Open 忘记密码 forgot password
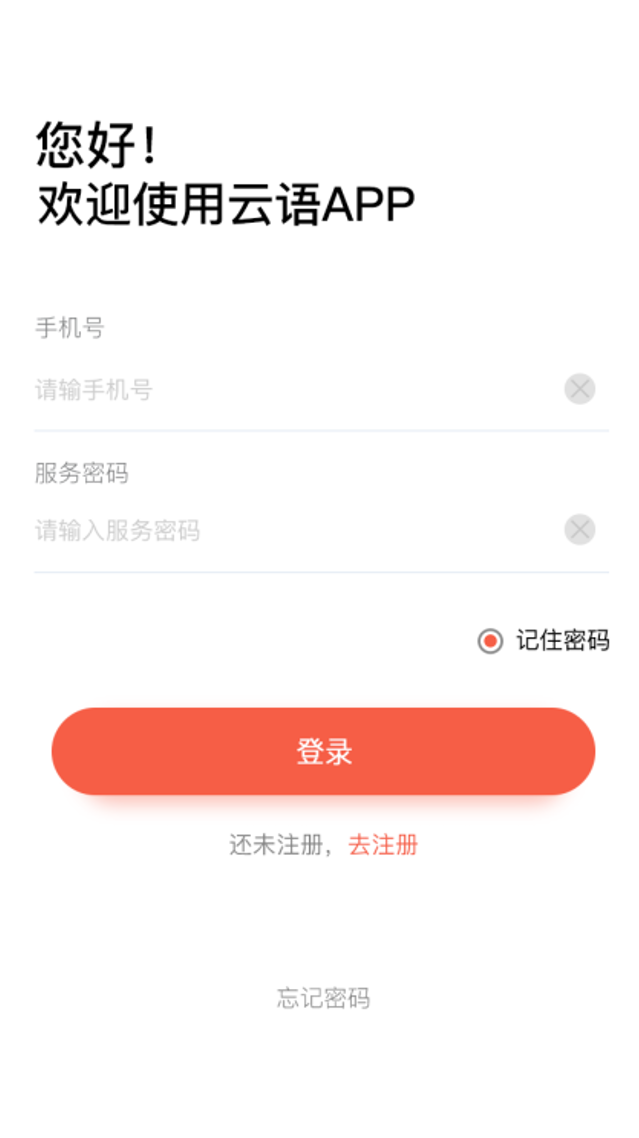This screenshot has width=639, height=1138. [x=323, y=998]
